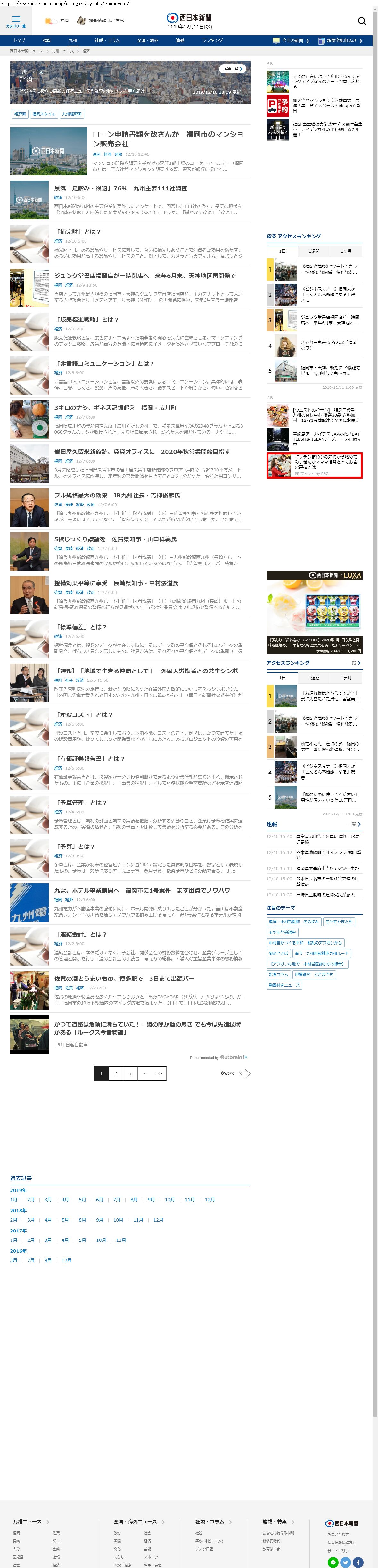Select the 福岡スタイル tag chip
The image size is (378, 1568).
click(x=44, y=114)
